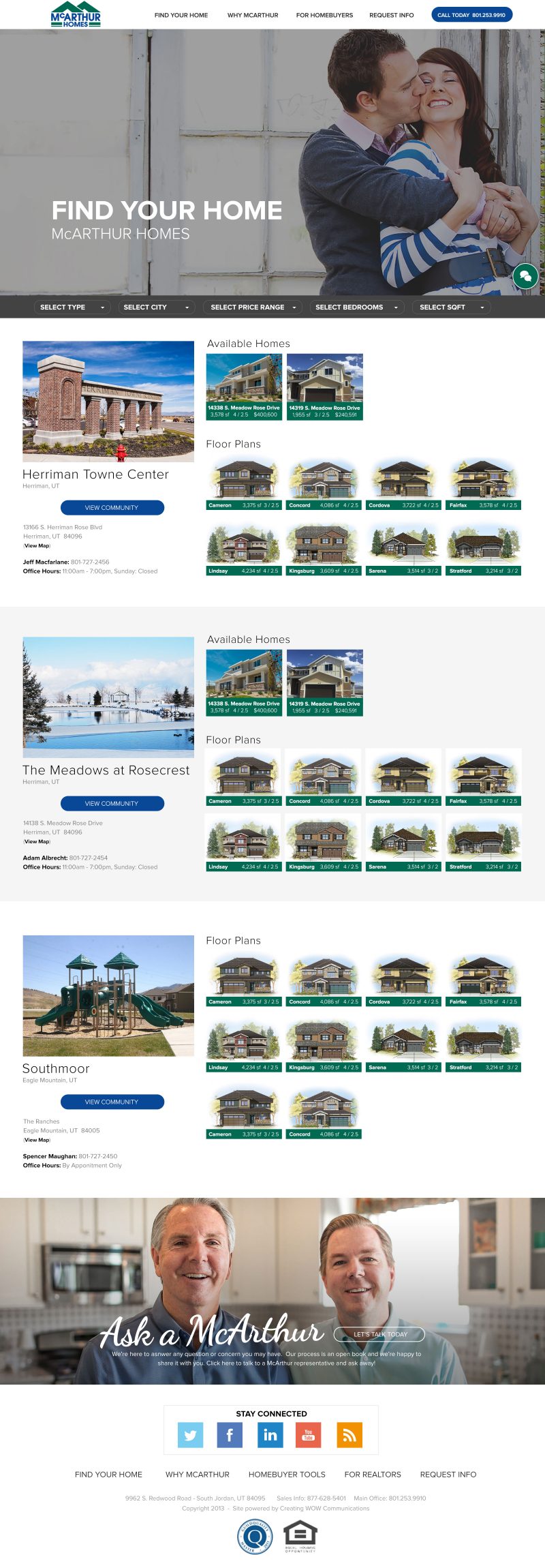Expand the Select Type dropdown

coord(72,307)
